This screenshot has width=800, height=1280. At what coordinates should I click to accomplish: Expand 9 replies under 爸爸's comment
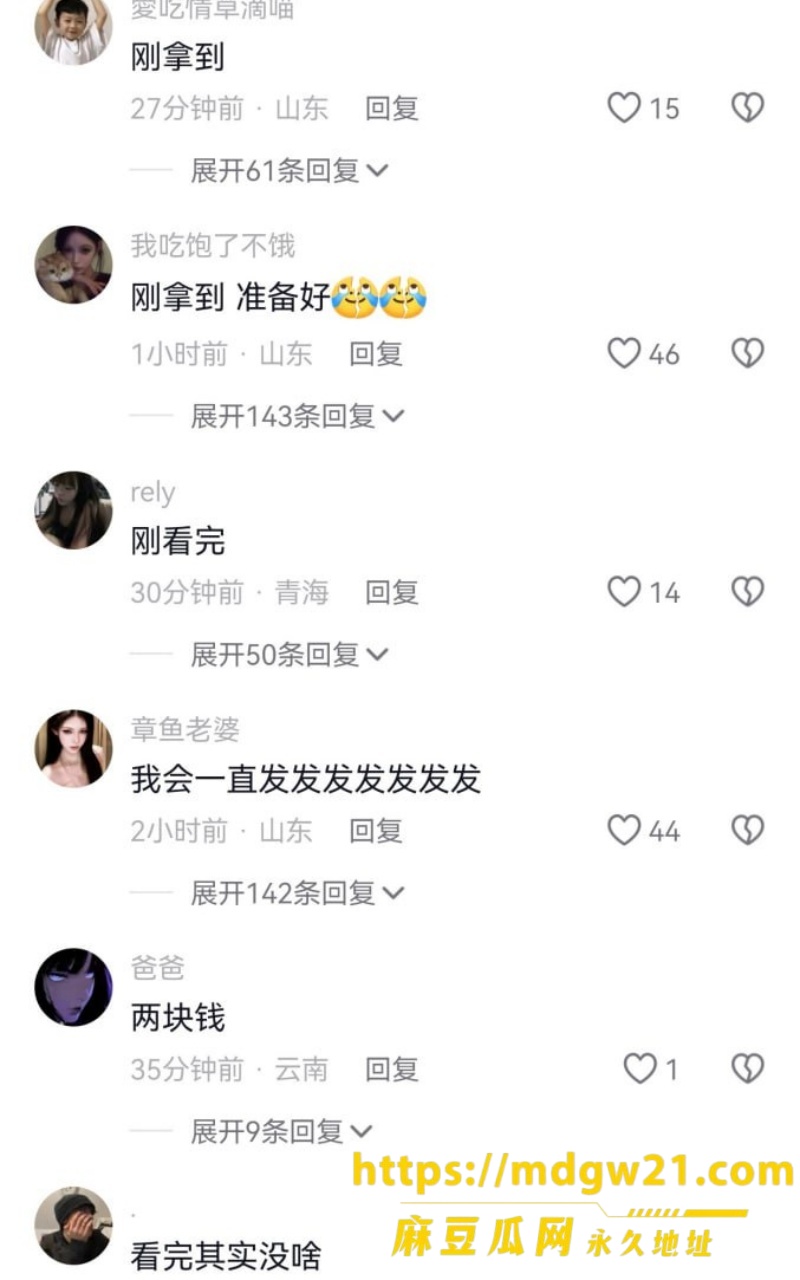pyautogui.click(x=281, y=1132)
